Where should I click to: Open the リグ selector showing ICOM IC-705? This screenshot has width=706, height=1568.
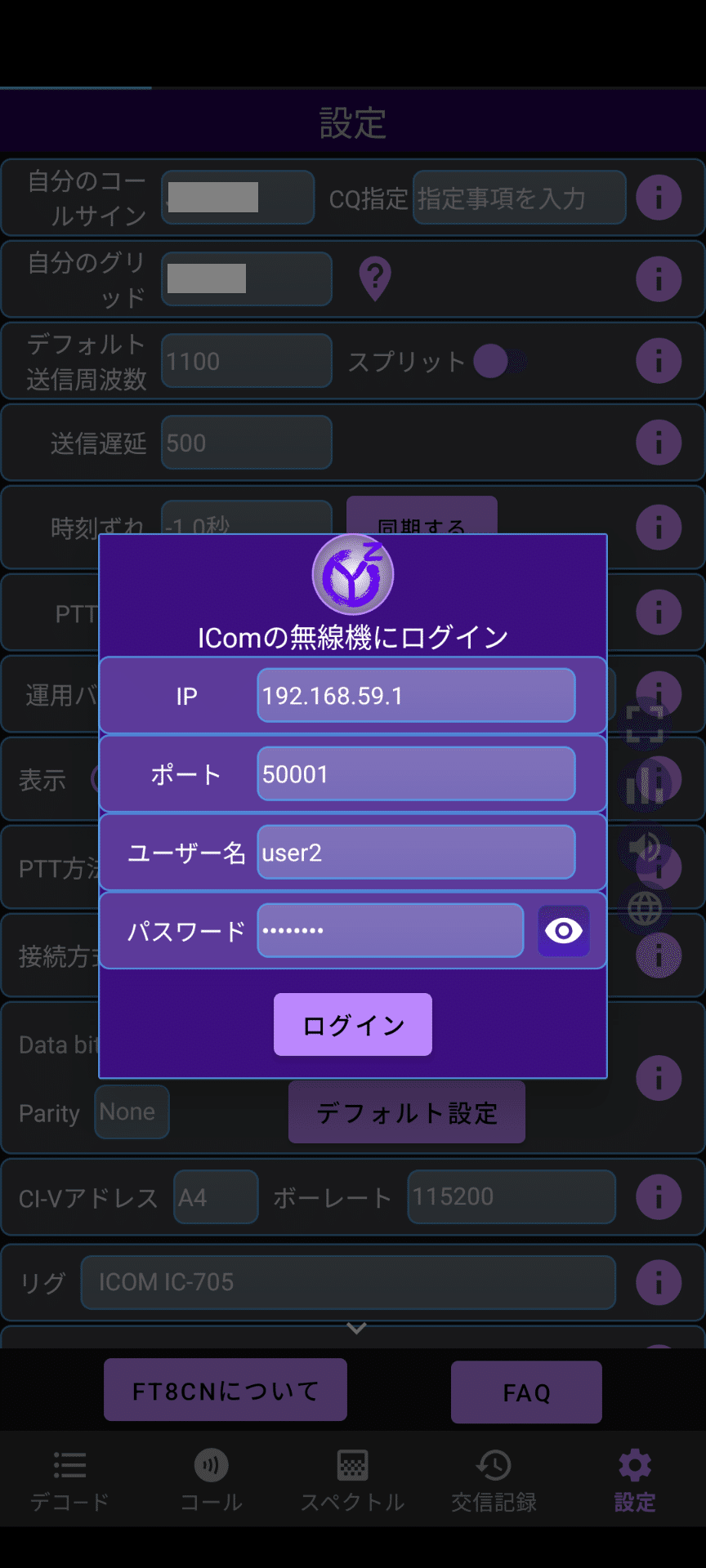point(347,1282)
